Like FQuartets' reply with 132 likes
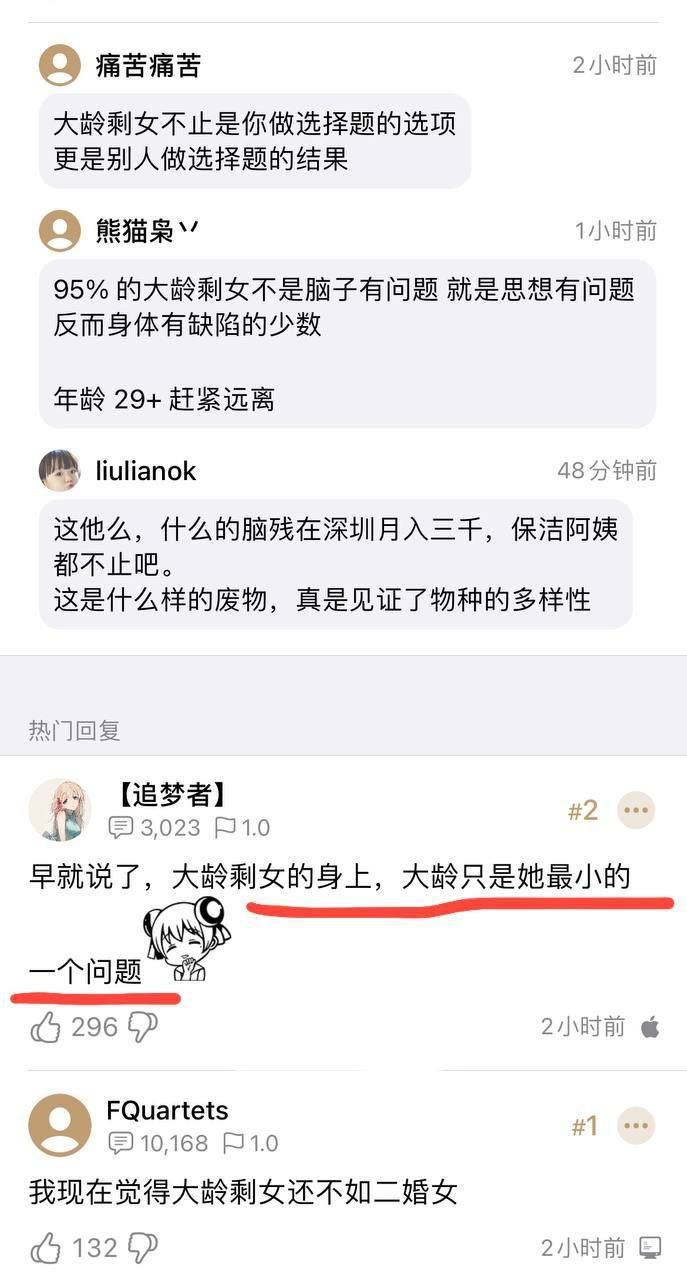687x1280 pixels. [x=46, y=1247]
